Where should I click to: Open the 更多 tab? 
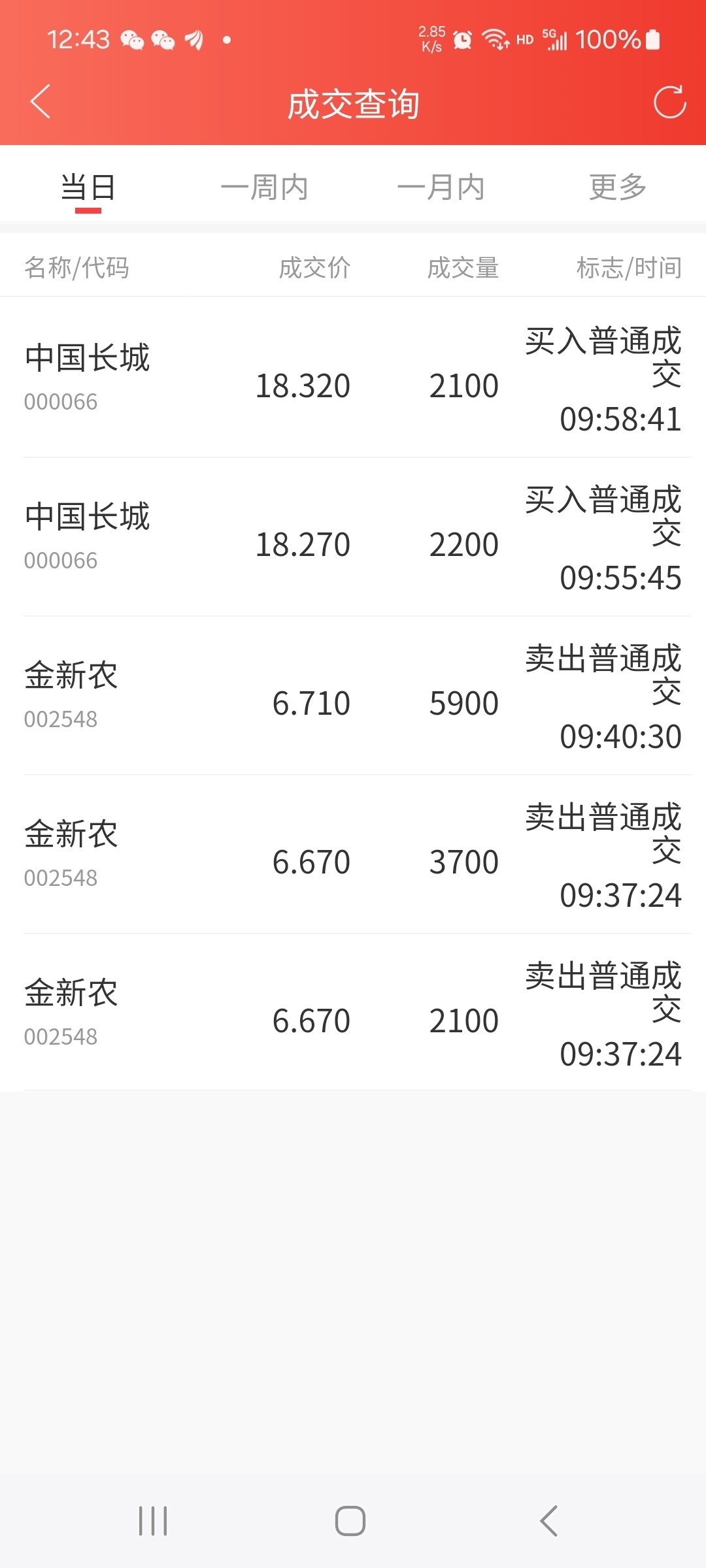(x=618, y=188)
